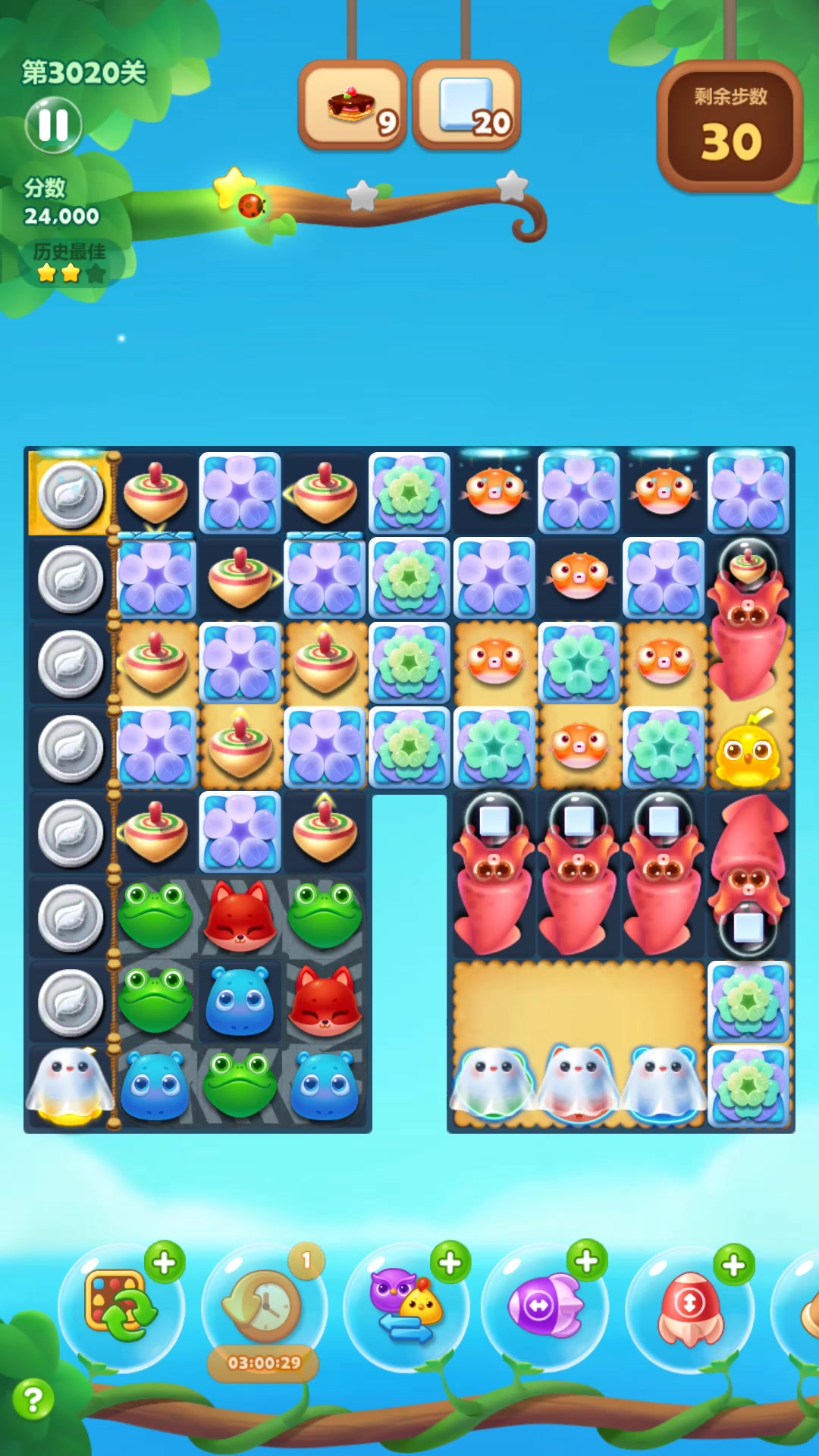Activate the clock booster with timer

click(264, 1306)
